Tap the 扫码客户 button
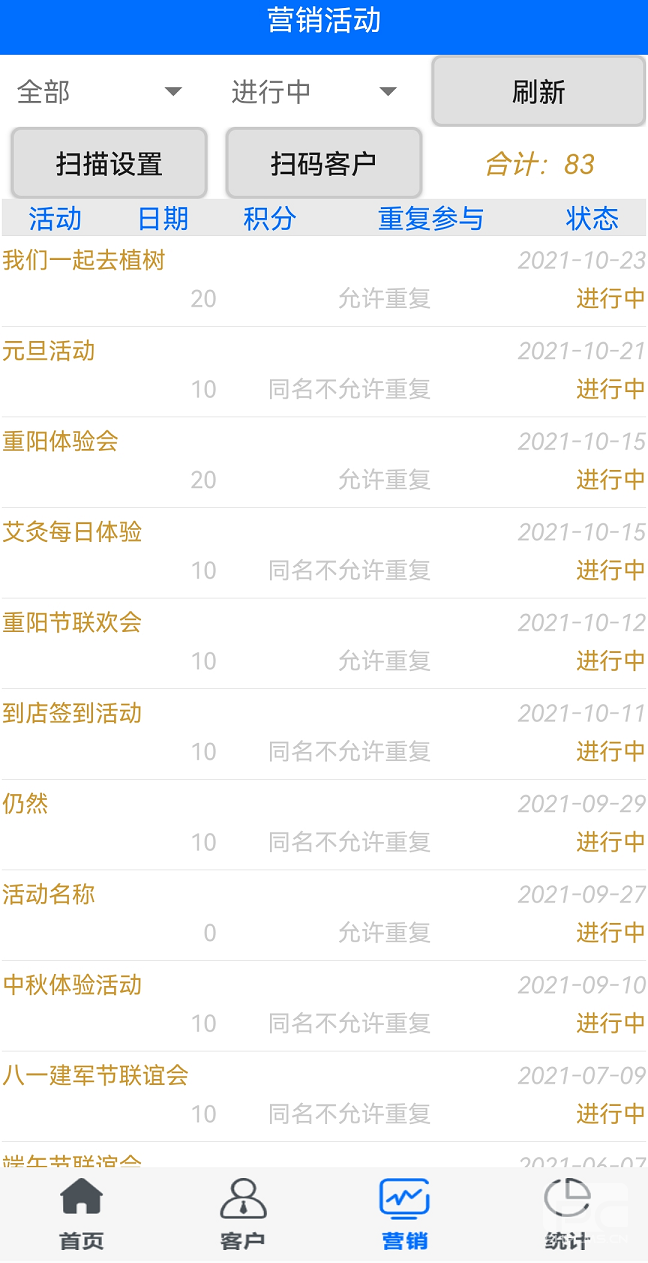The width and height of the screenshot is (648, 1263). (323, 163)
